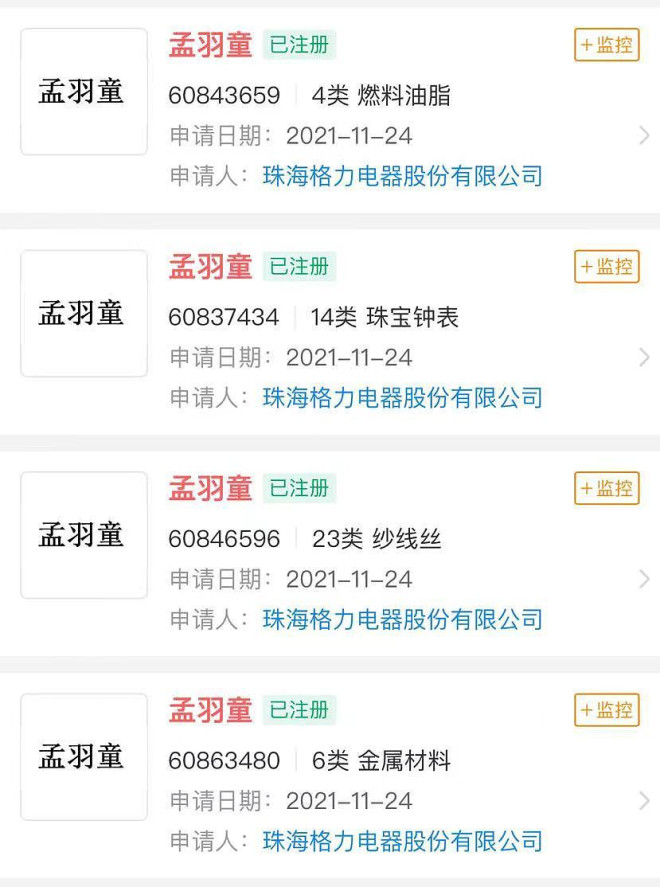Add monitoring for the 4类 燃料油脂 trademark
Viewport: 660px width, 887px height.
[x=607, y=45]
